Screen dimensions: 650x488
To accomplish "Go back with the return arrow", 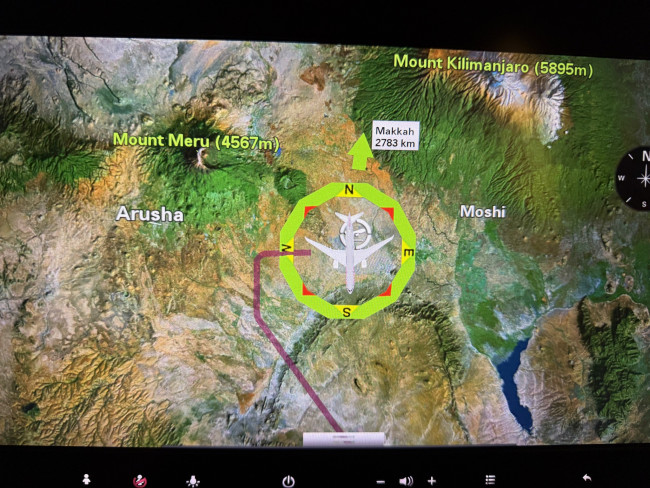I will pos(587,480).
